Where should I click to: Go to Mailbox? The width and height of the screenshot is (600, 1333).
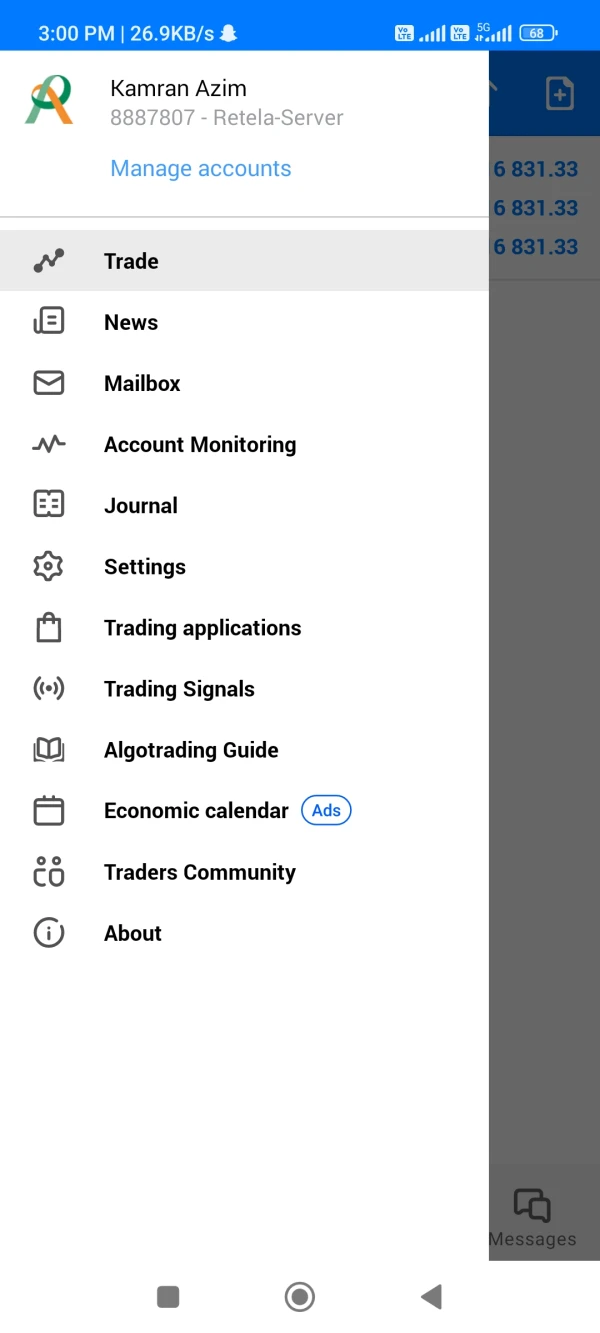142,383
